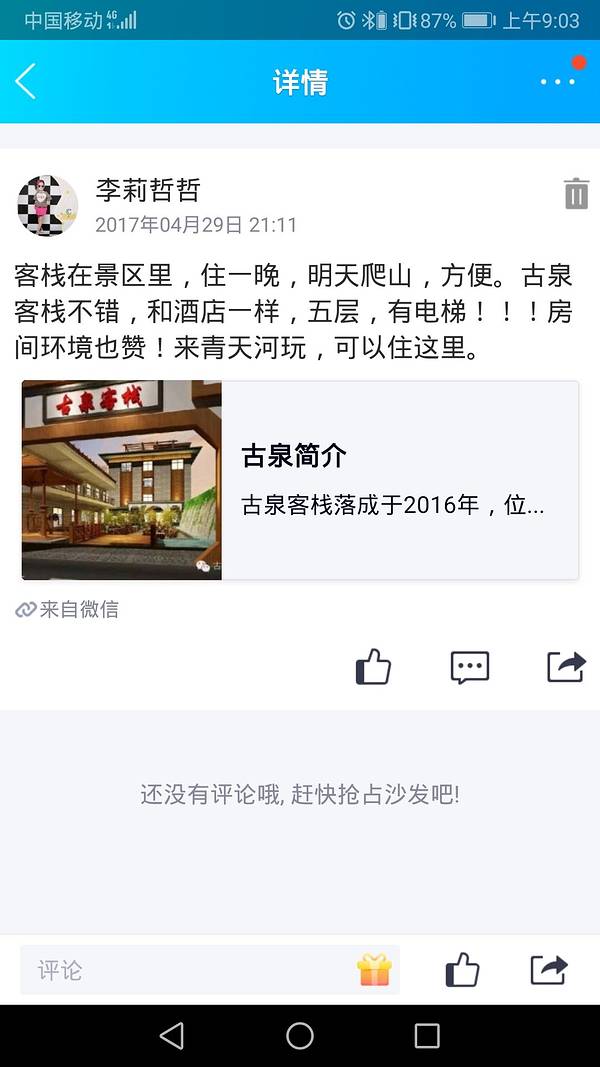Open the system recent apps view

coord(427,1036)
